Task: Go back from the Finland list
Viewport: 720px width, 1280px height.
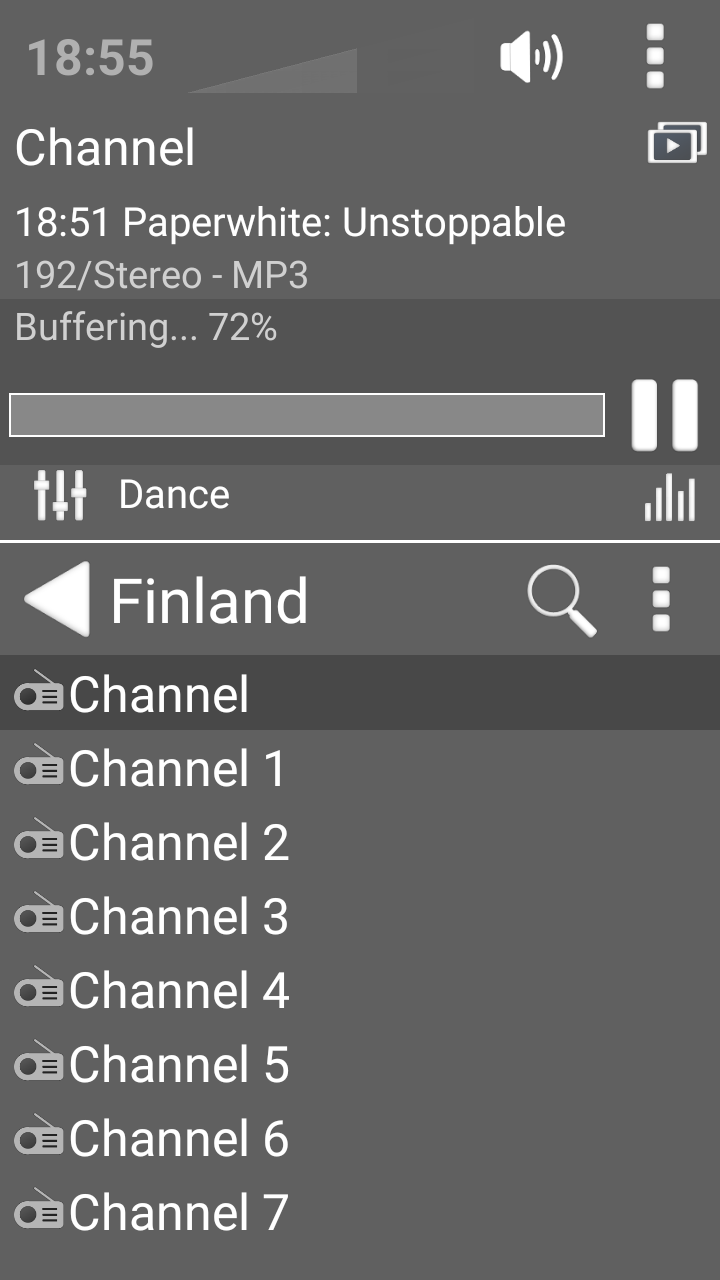Action: [58, 599]
